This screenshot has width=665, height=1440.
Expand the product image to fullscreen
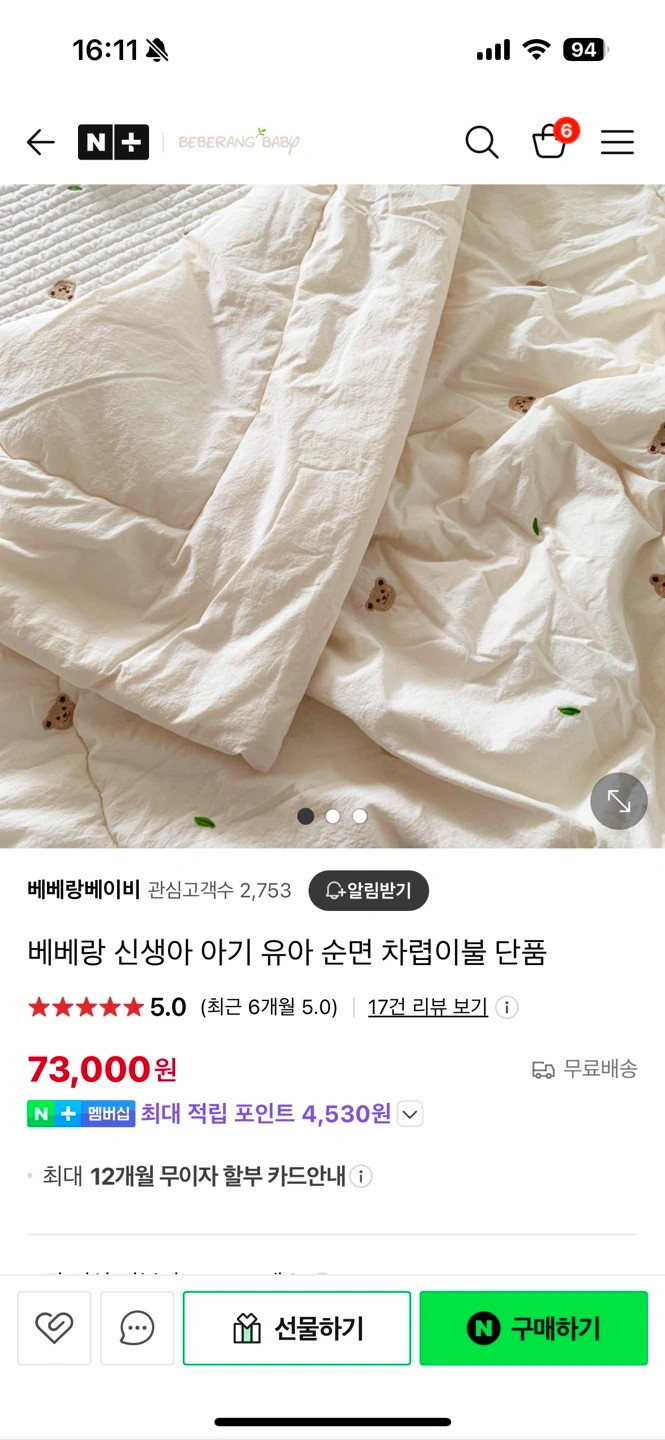coord(619,801)
